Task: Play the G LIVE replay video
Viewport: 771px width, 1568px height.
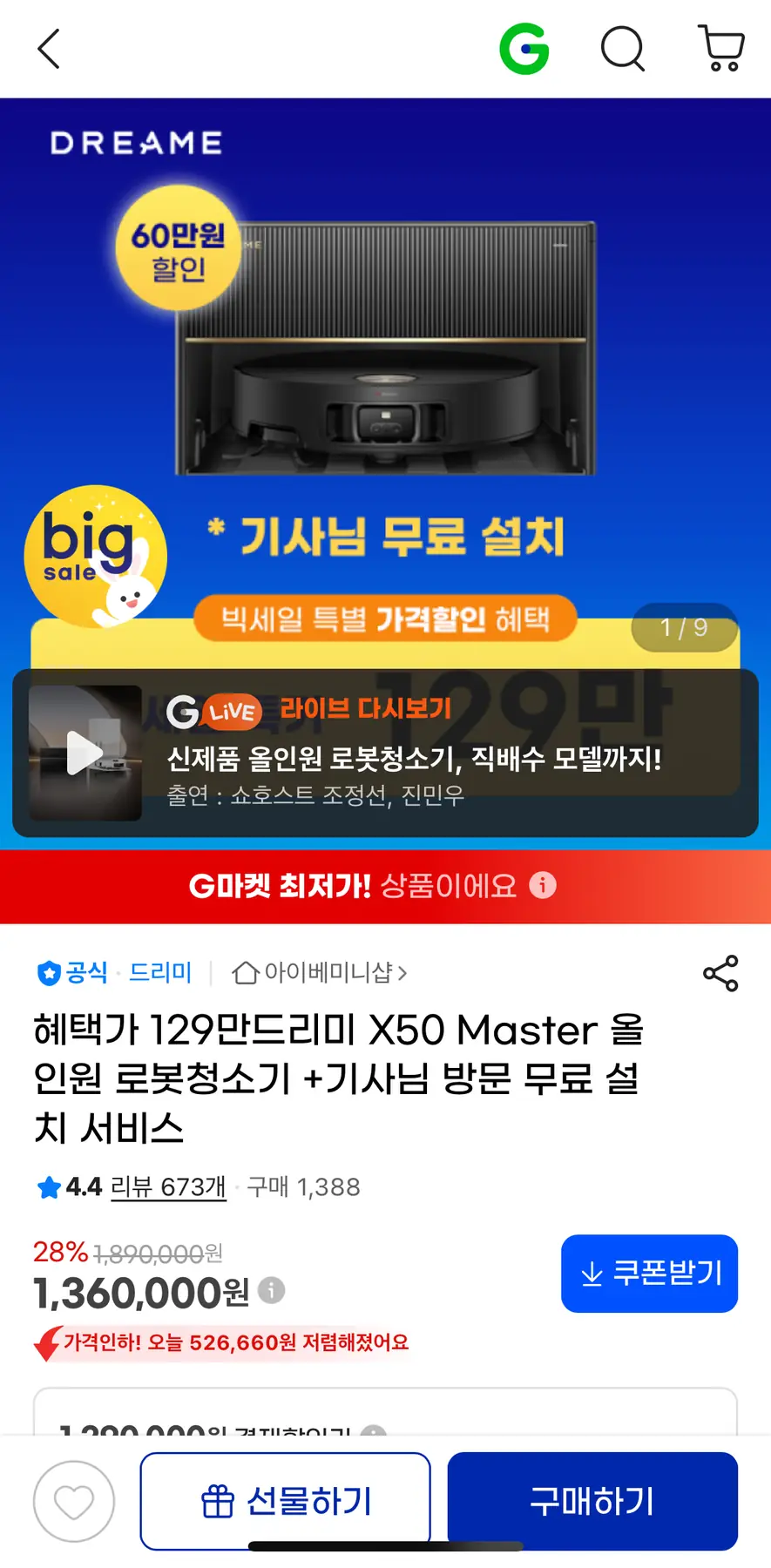Action: [85, 754]
